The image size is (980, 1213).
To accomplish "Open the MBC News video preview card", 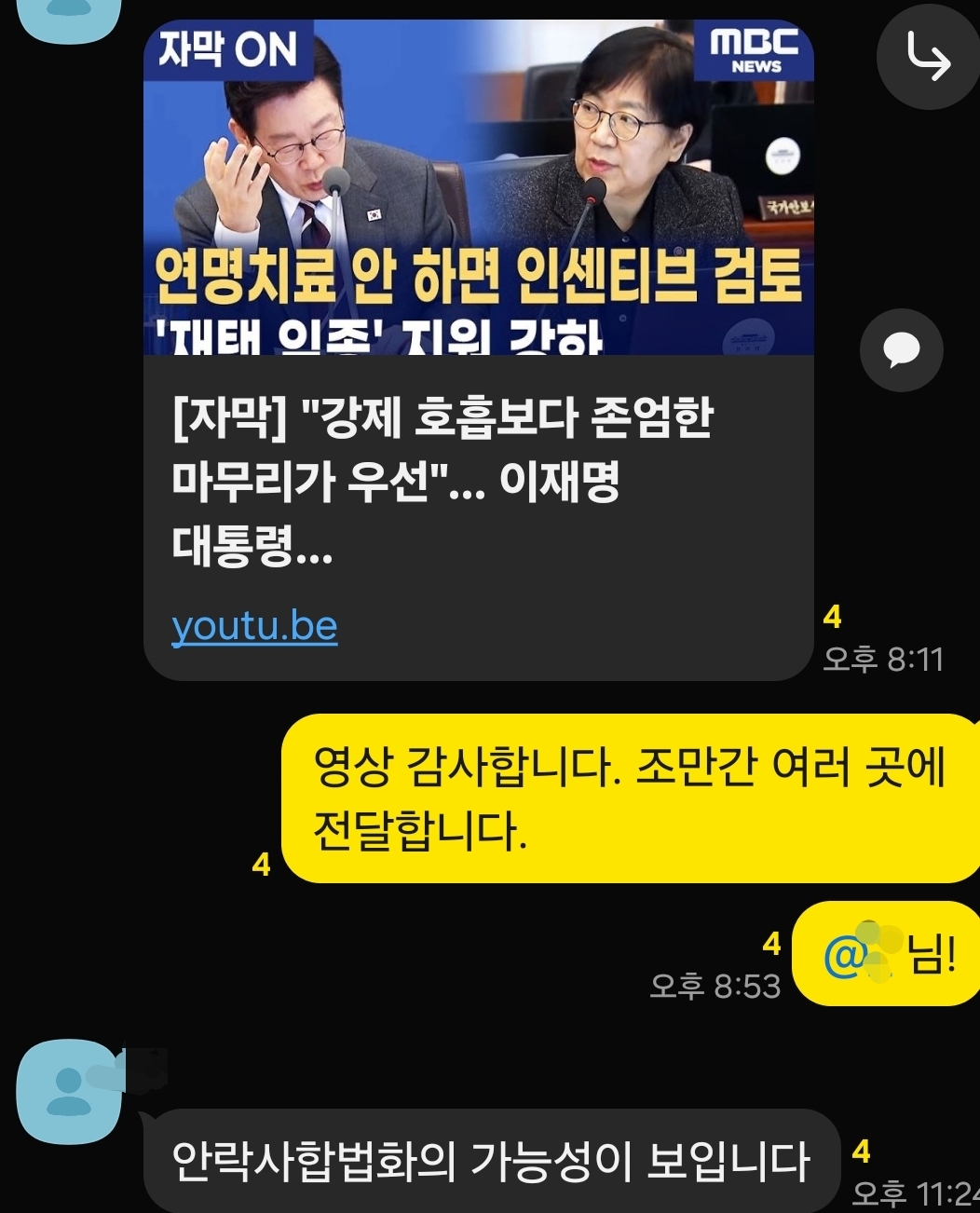I will (x=478, y=188).
